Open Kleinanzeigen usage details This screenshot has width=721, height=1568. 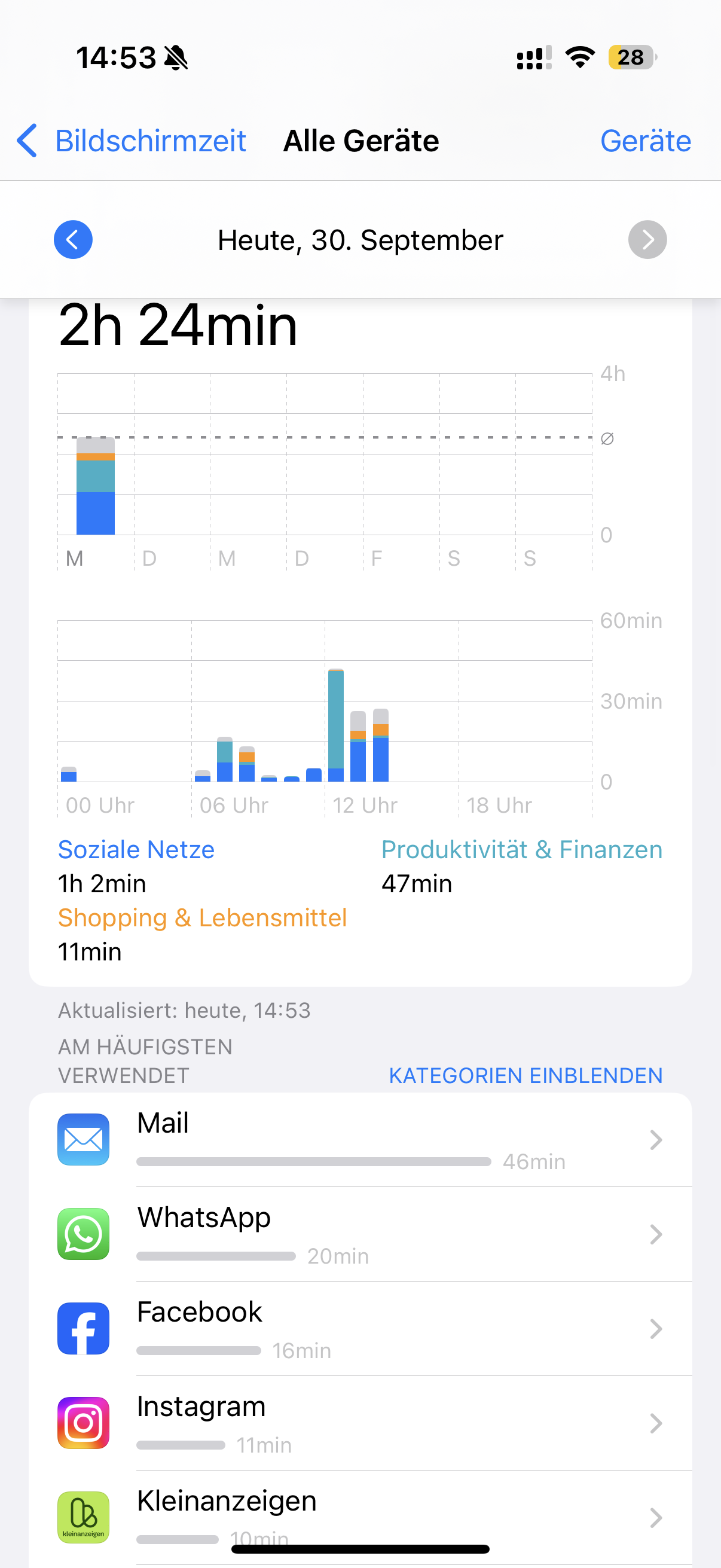[x=360, y=1515]
